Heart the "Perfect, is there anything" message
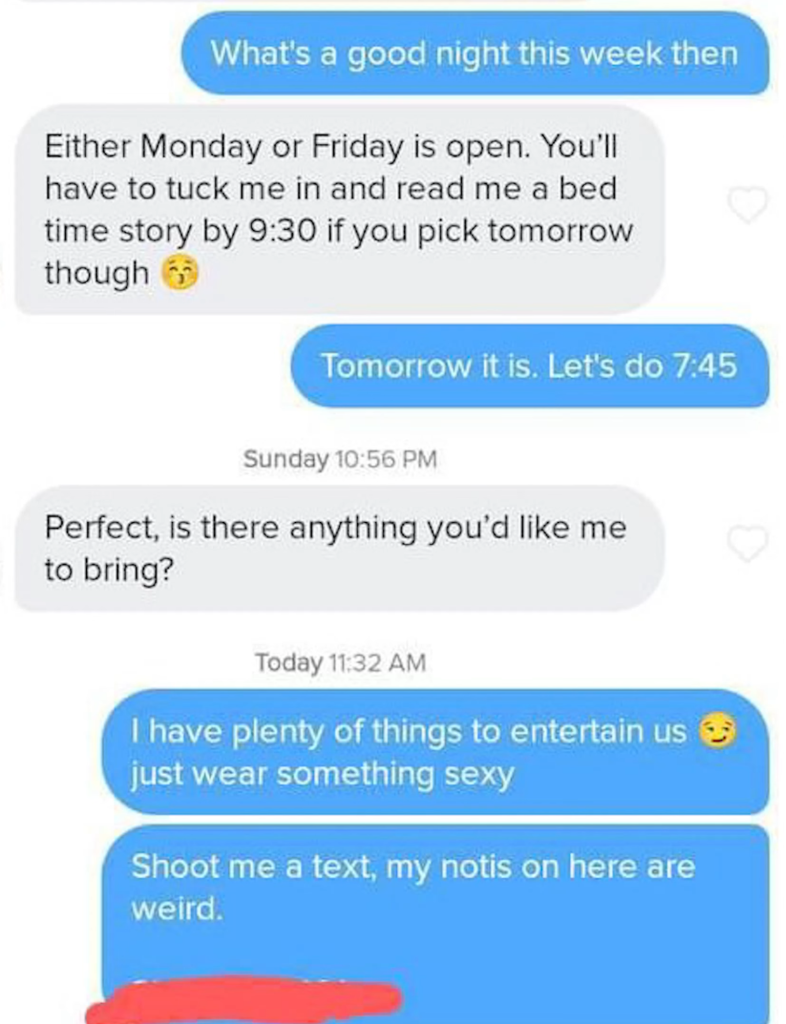This screenshot has width=786, height=1024. 747,543
